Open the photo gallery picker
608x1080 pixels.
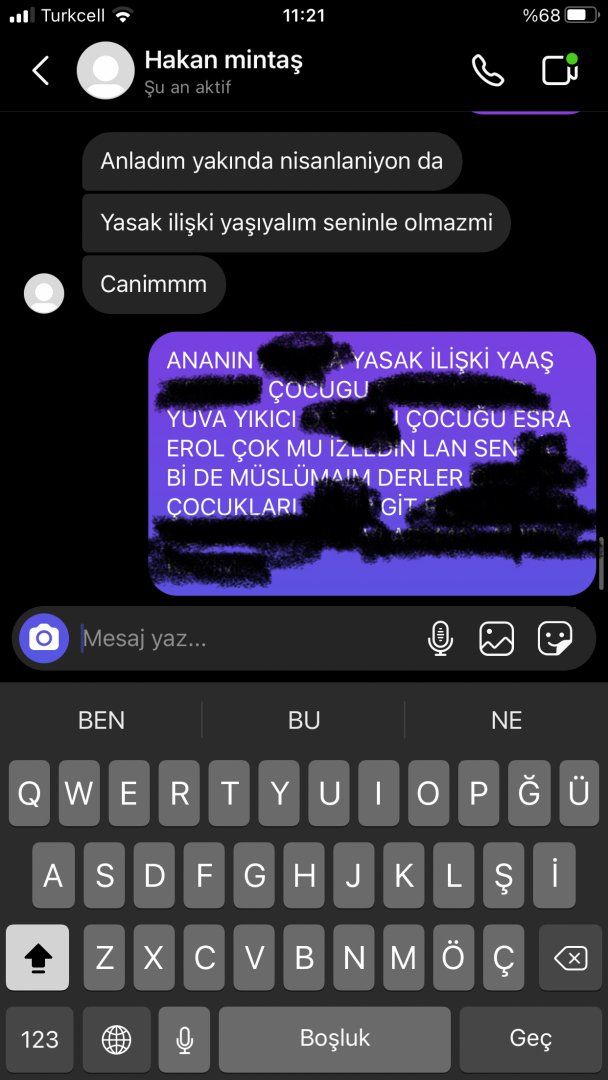497,638
